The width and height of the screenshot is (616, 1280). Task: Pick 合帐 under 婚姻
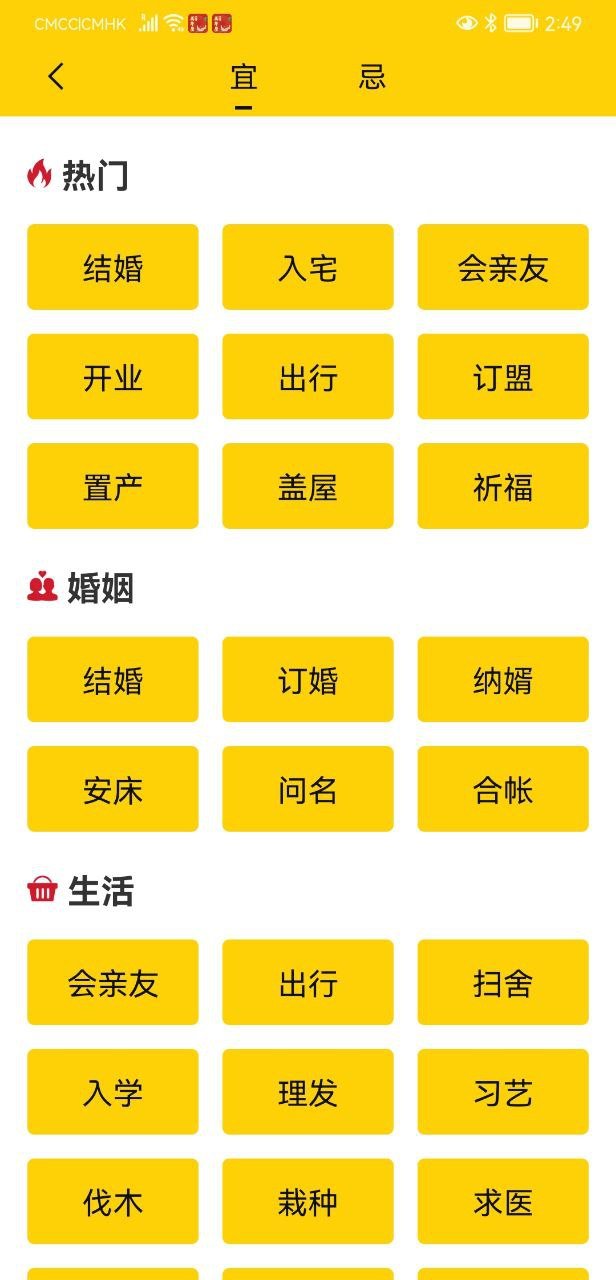coord(503,789)
